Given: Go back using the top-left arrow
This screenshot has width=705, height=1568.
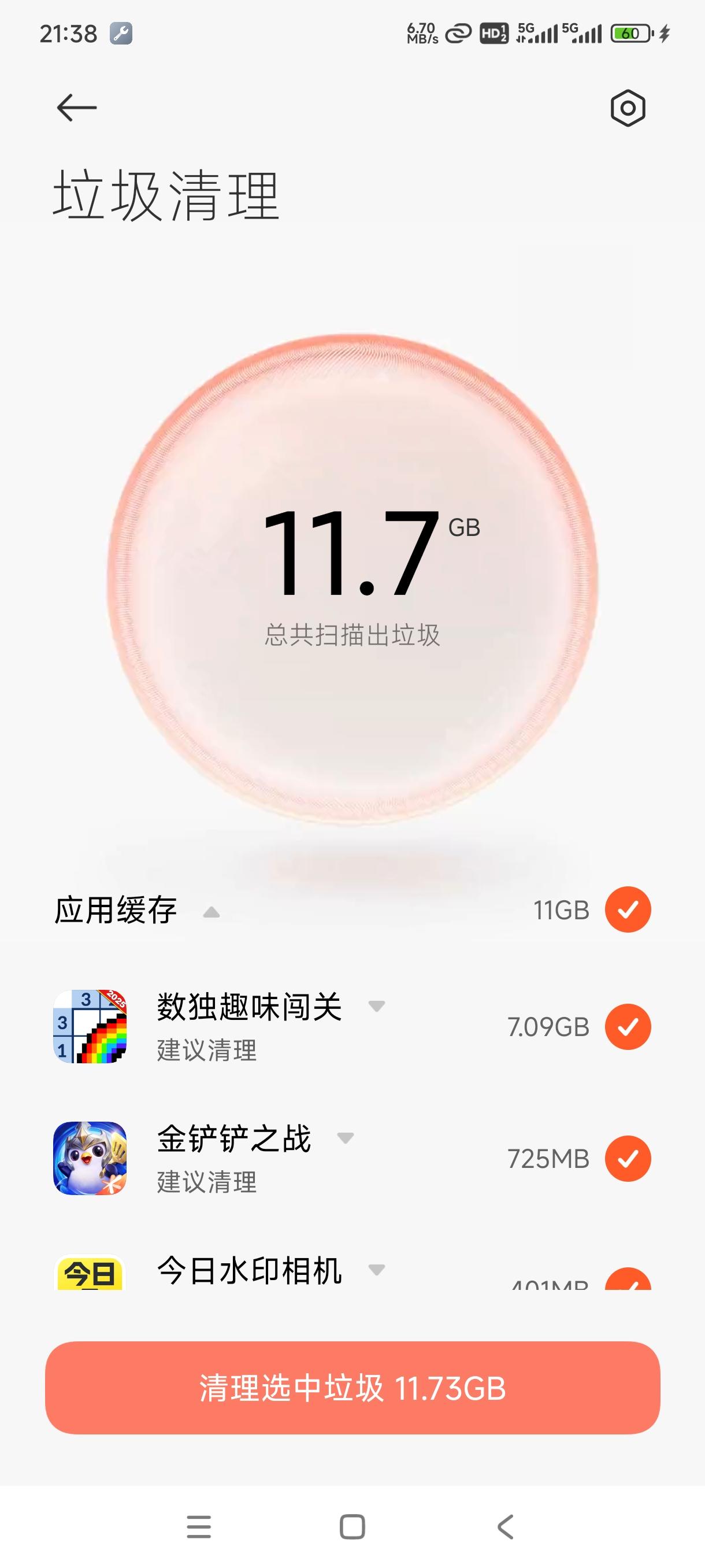Looking at the screenshot, I should click(77, 108).
